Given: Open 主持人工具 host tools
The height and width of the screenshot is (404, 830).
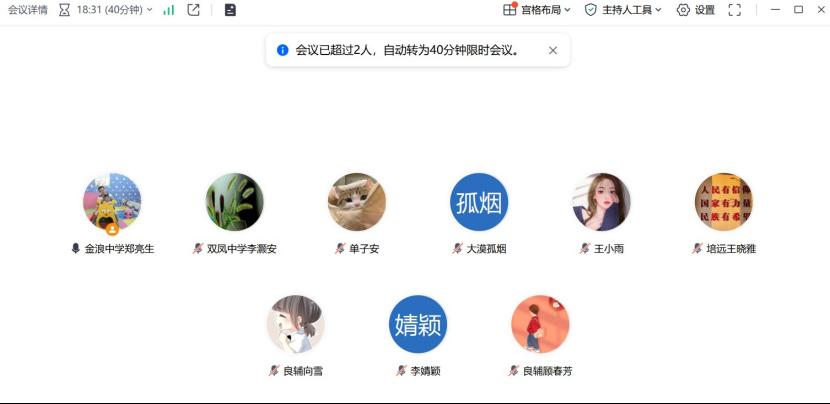Looking at the screenshot, I should point(623,10).
